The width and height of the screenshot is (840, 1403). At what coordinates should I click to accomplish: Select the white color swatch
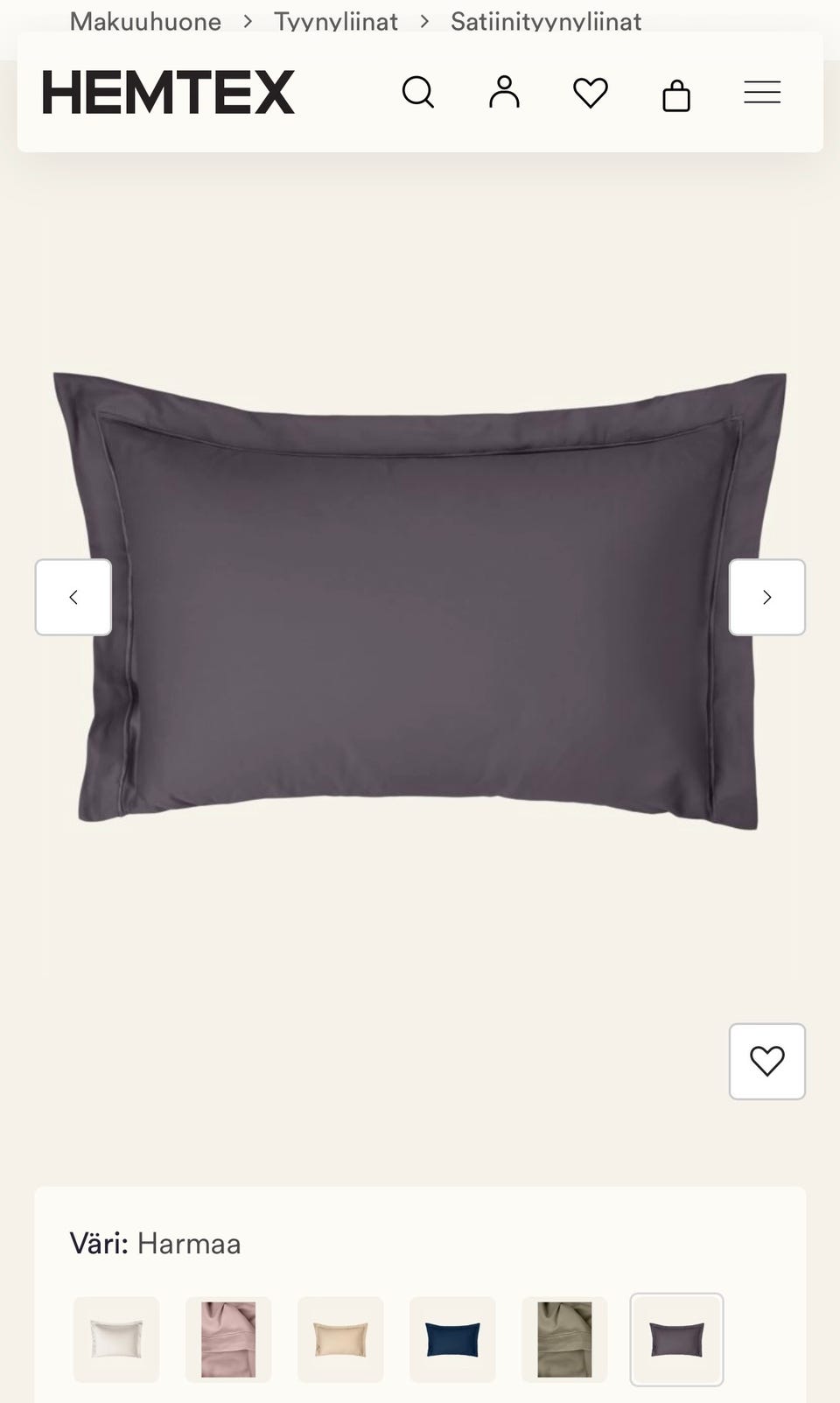[116, 1340]
